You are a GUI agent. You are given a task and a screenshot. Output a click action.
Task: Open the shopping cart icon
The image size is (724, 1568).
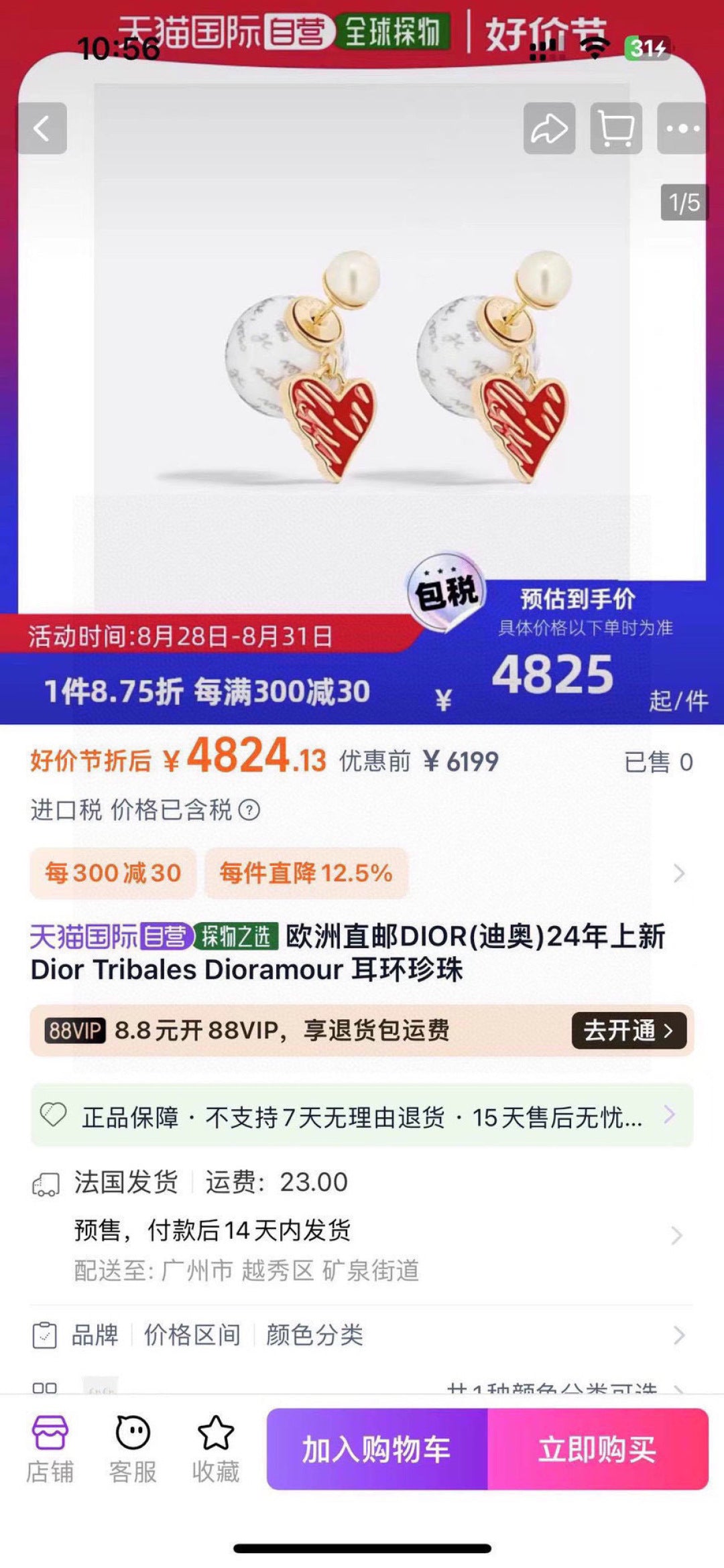(616, 129)
